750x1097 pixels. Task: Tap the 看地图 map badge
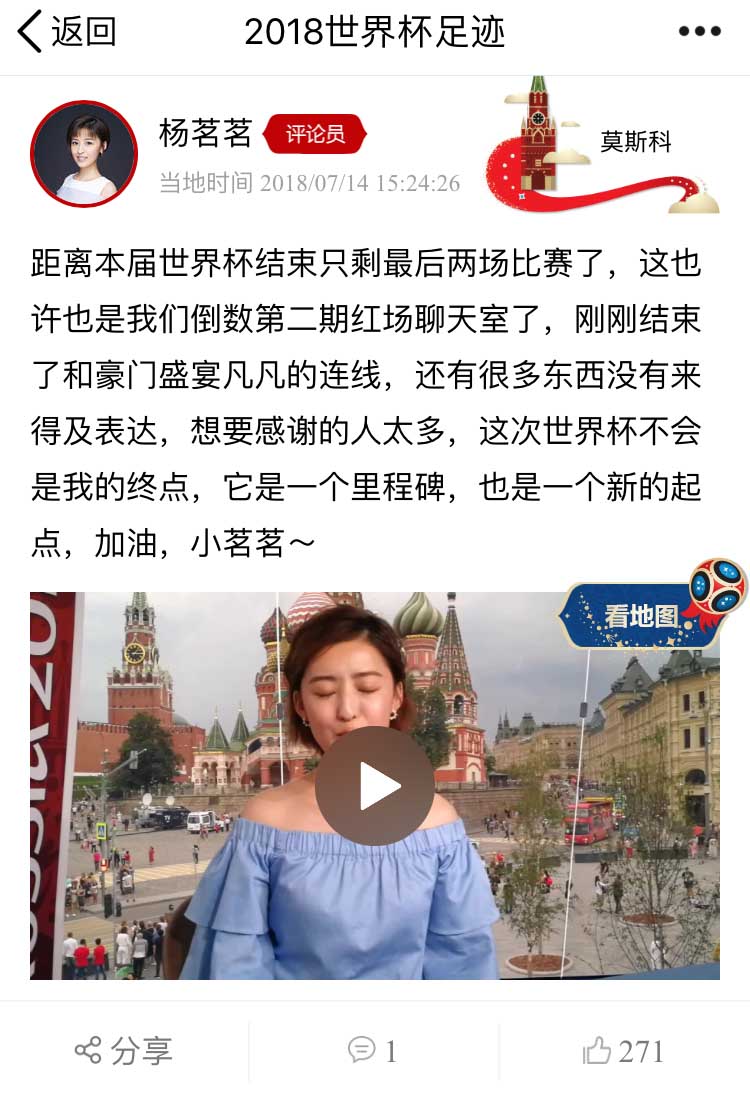[643, 615]
